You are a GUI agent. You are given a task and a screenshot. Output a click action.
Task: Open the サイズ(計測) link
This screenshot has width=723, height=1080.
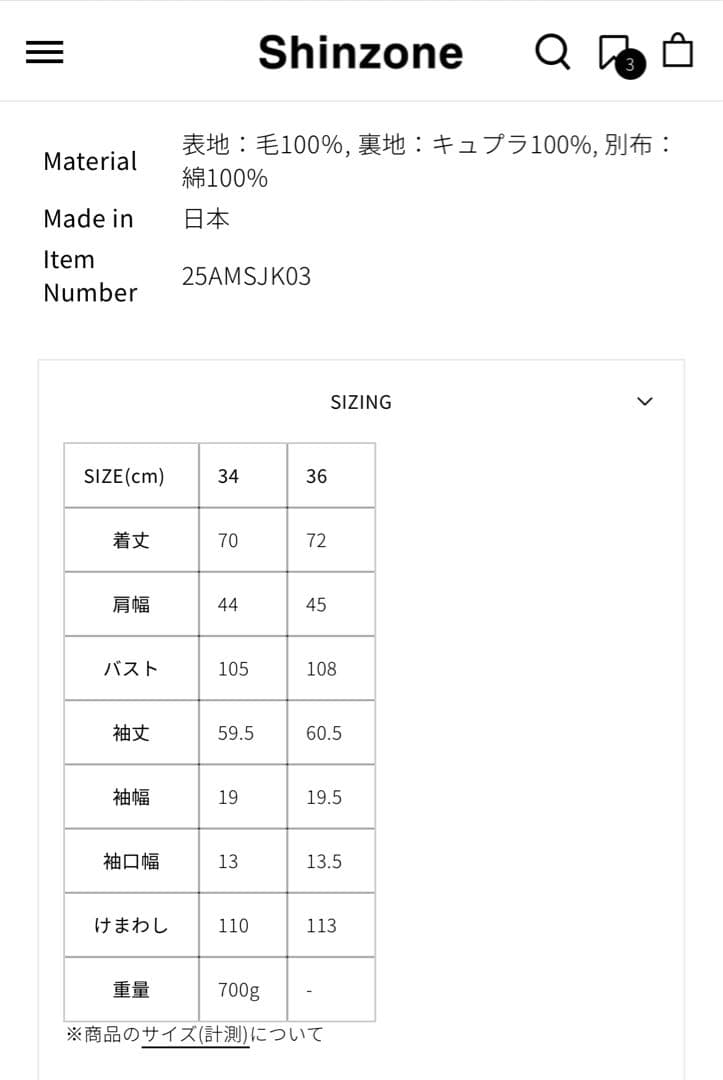(x=195, y=1035)
